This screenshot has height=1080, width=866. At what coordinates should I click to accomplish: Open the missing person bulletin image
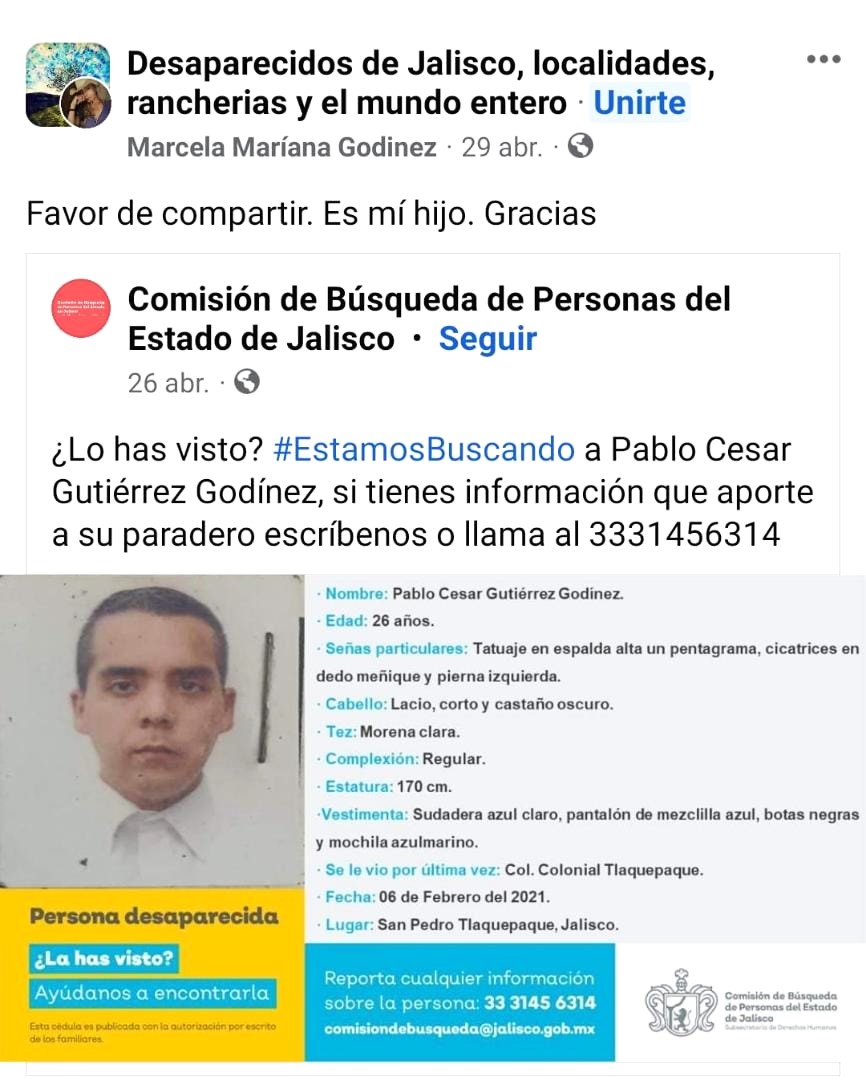click(433, 815)
